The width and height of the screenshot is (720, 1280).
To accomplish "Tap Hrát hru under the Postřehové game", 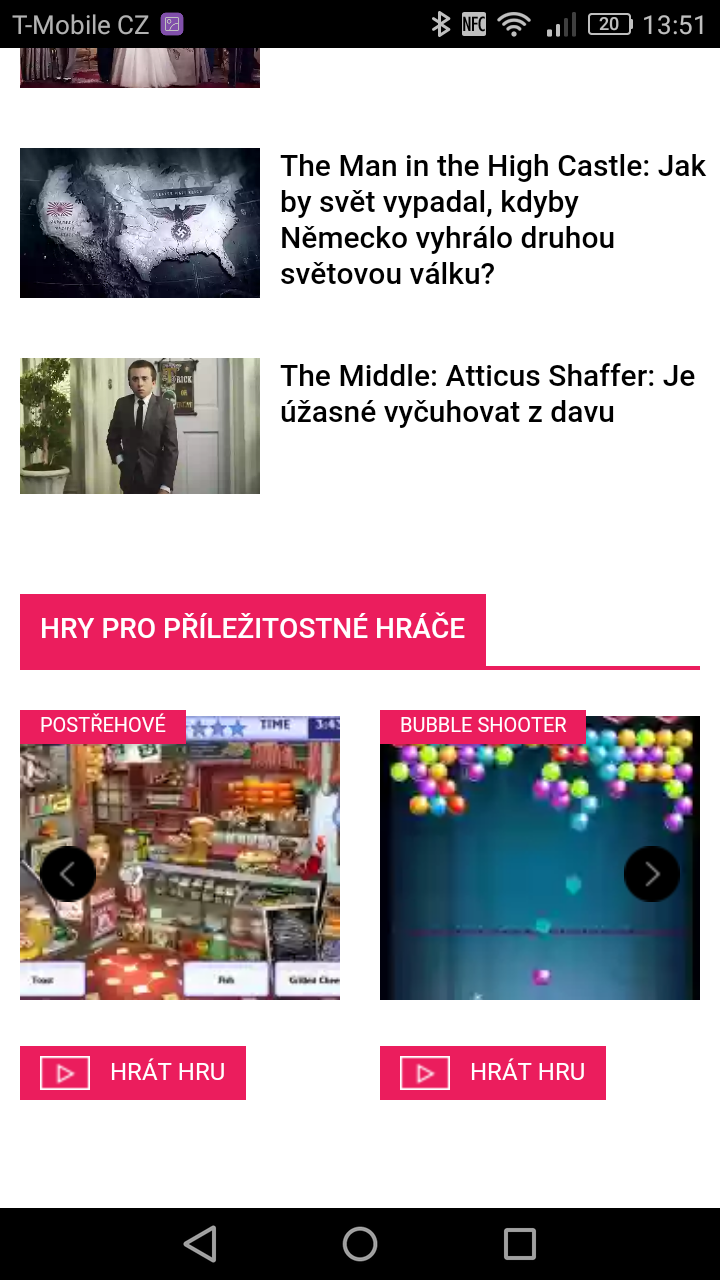I will [x=133, y=1073].
